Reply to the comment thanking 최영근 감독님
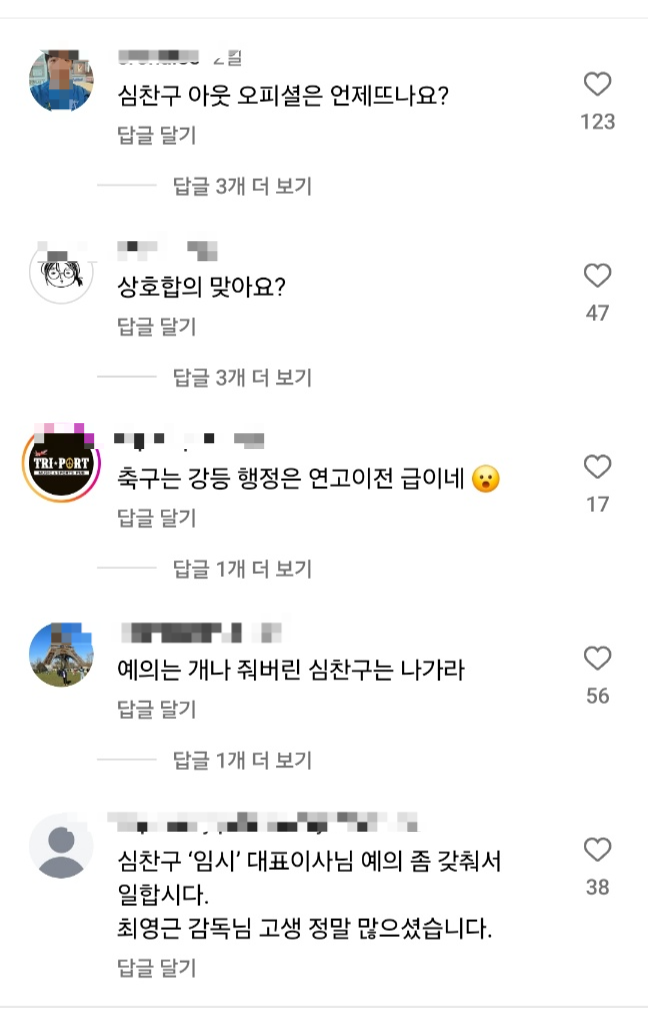The height and width of the screenshot is (1009, 648). coord(157,967)
